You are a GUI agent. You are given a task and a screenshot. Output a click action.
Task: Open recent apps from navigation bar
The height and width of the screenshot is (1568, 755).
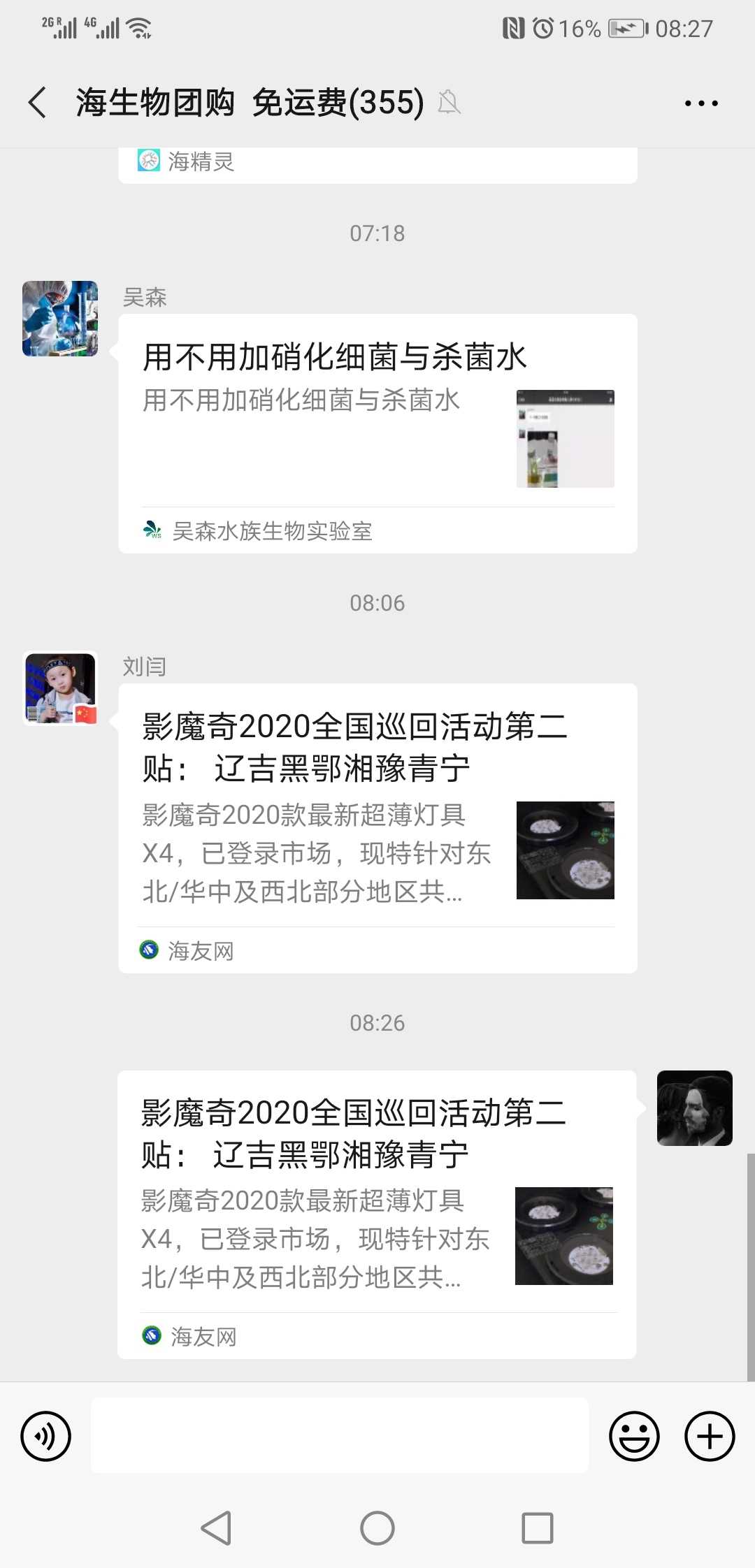pos(538,1528)
